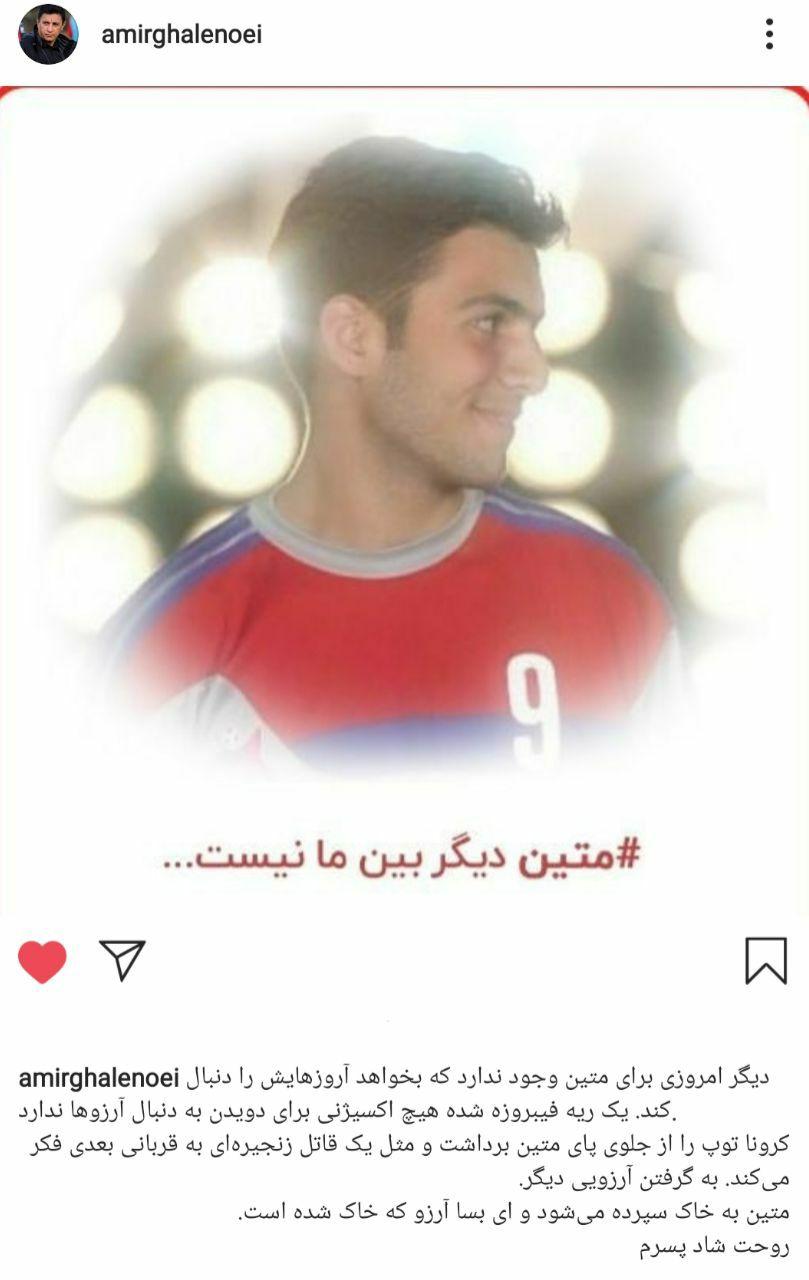Image resolution: width=809 pixels, height=1280 pixels.
Task: Access post actions via vertical ellipsis
Action: coord(770,33)
